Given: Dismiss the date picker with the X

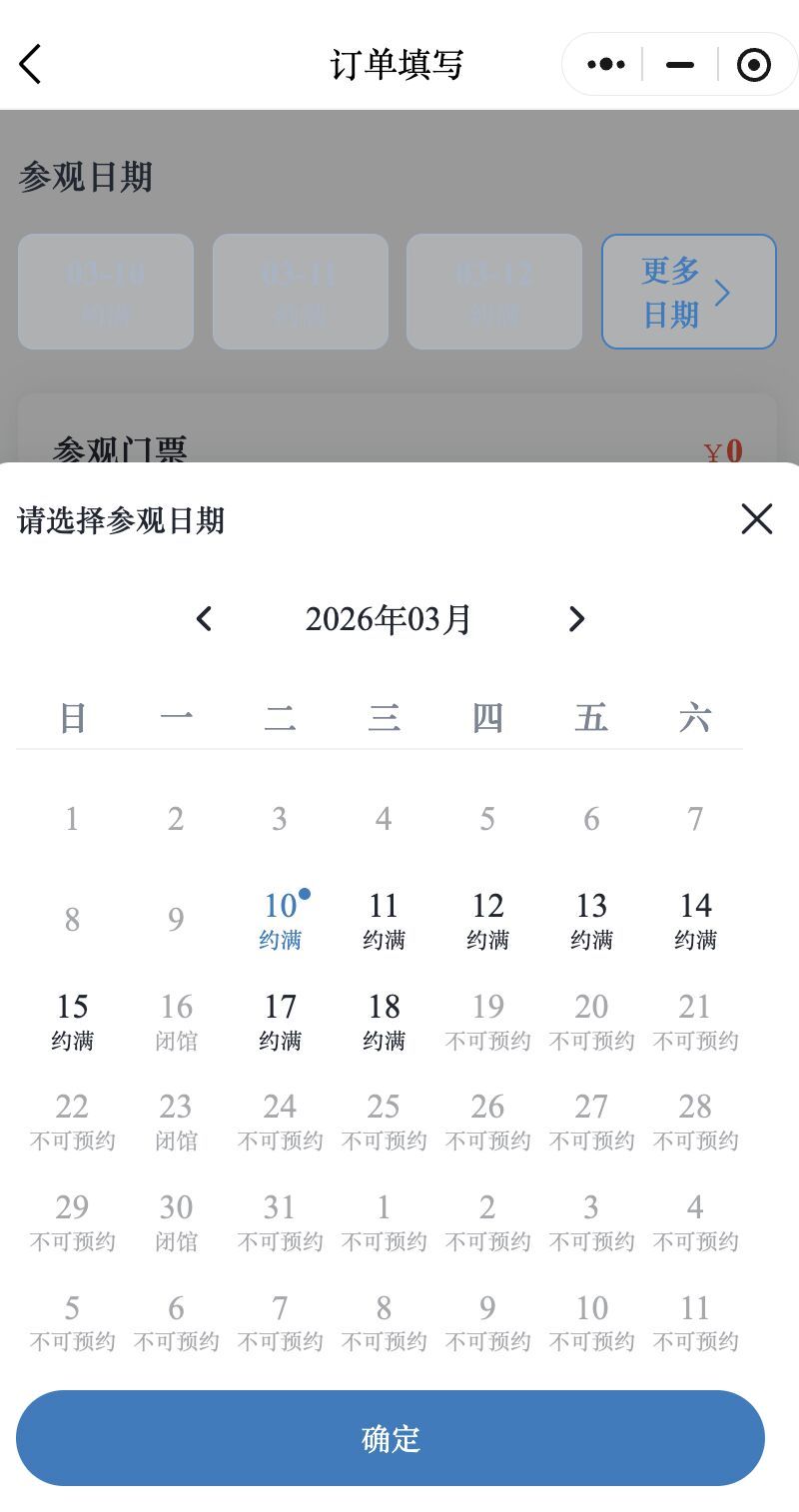Looking at the screenshot, I should click(756, 519).
